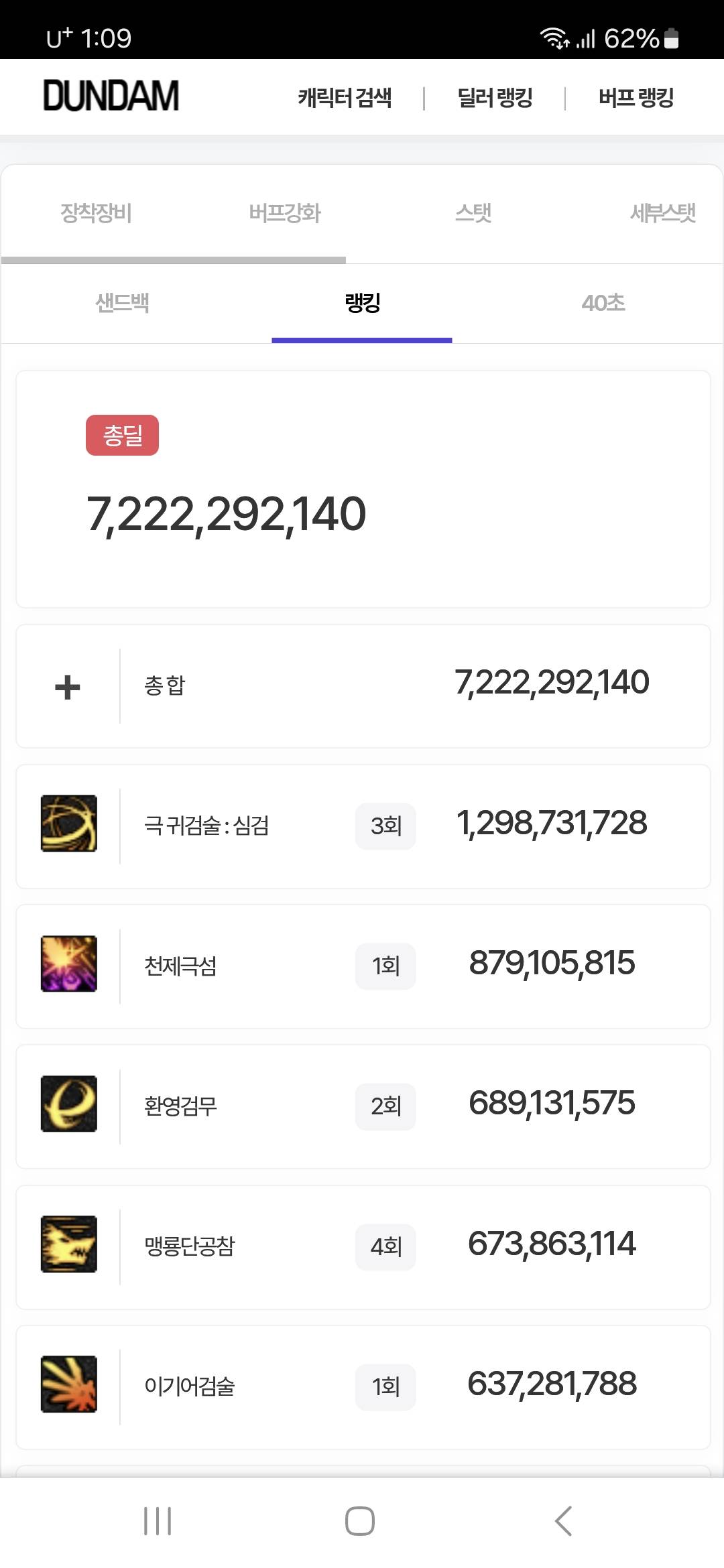The image size is (724, 1568).
Task: Switch to the 장착장비 tab
Action: point(96,213)
